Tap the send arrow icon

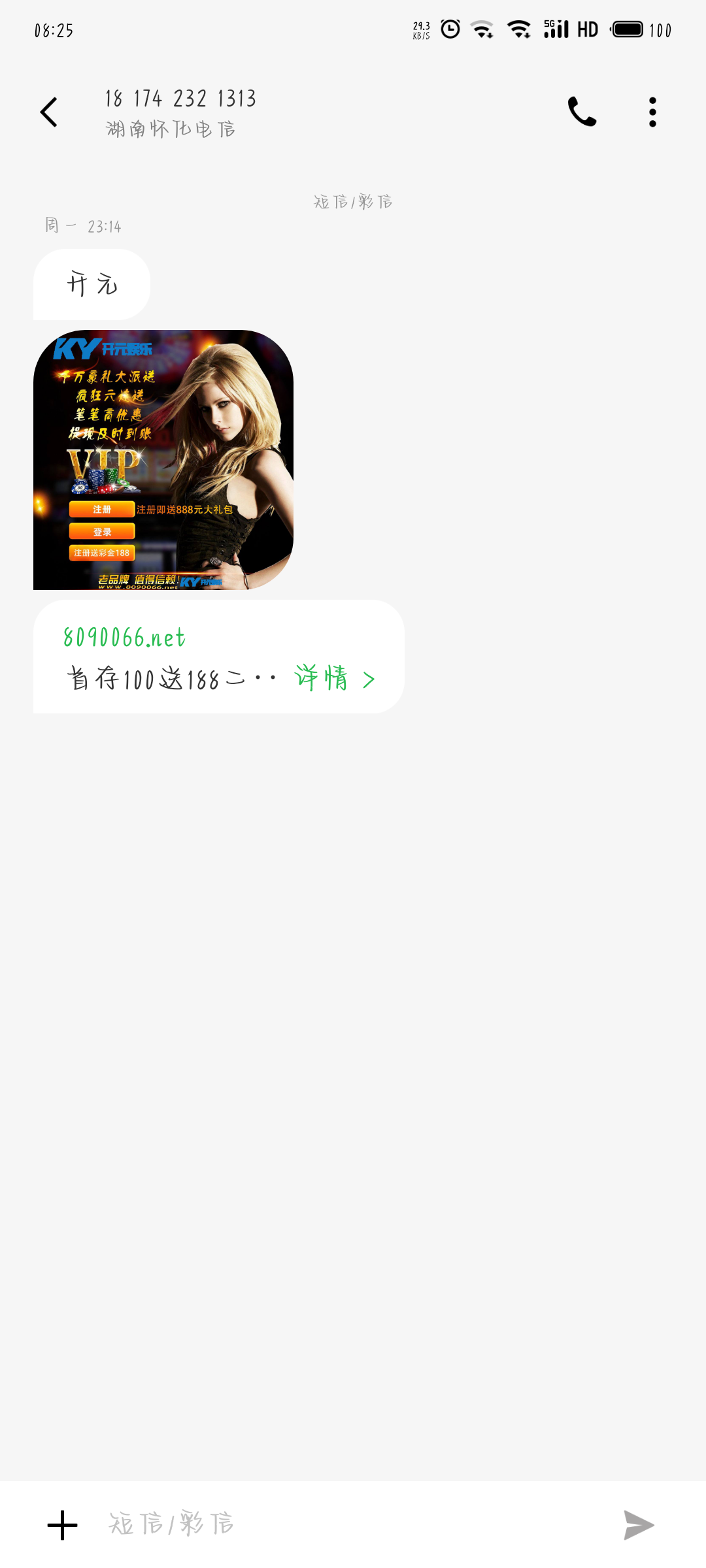[639, 1525]
